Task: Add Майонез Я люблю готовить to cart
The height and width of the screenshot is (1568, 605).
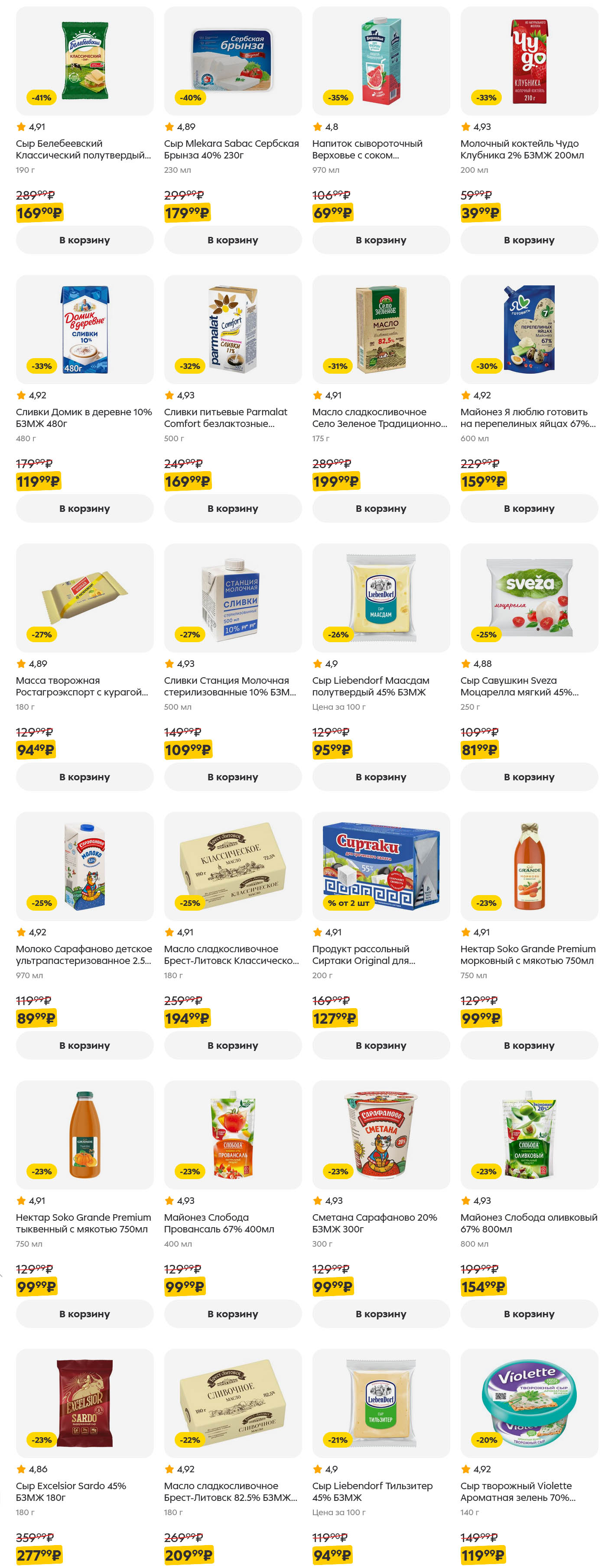Action: click(x=528, y=508)
